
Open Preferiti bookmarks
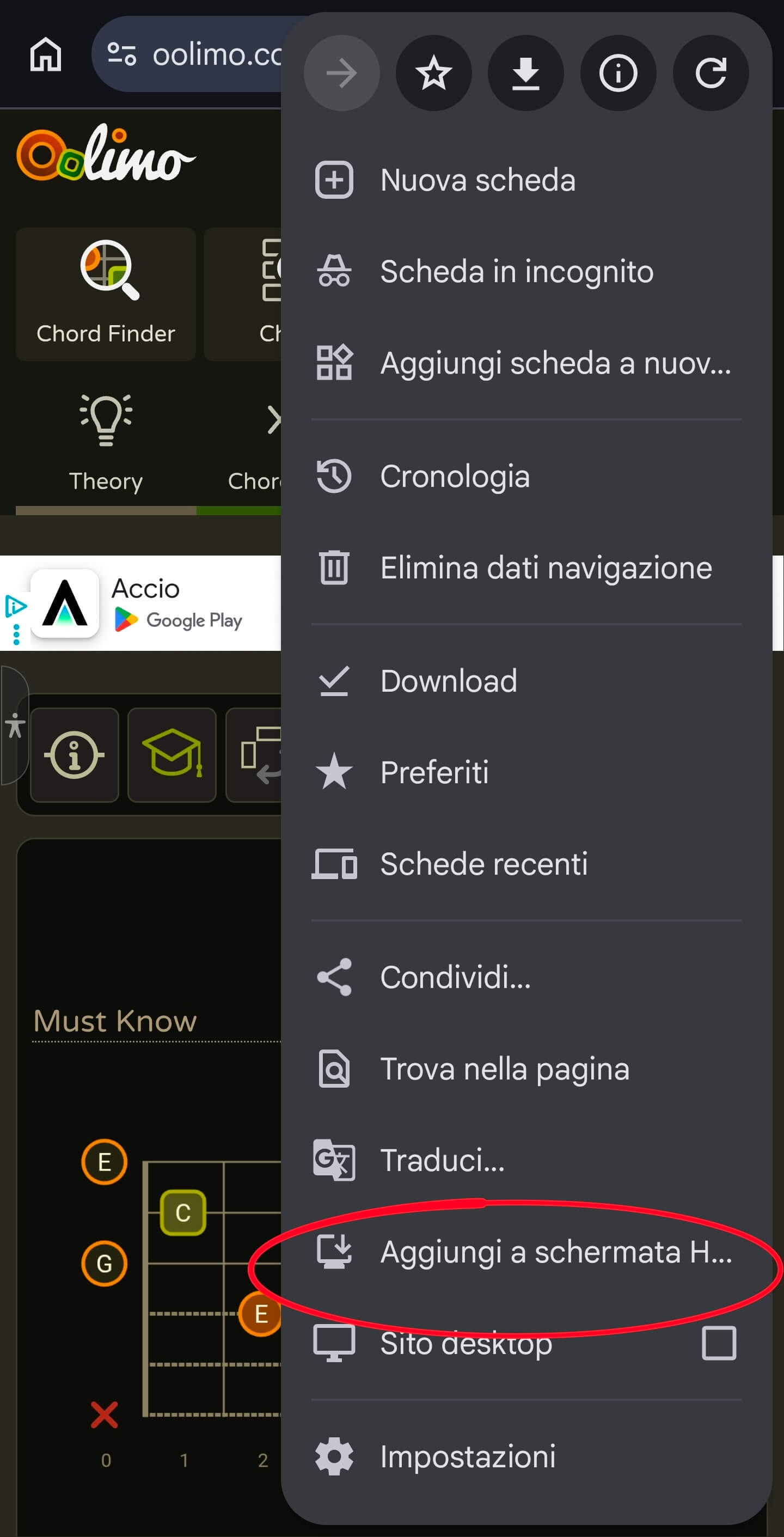434,772
